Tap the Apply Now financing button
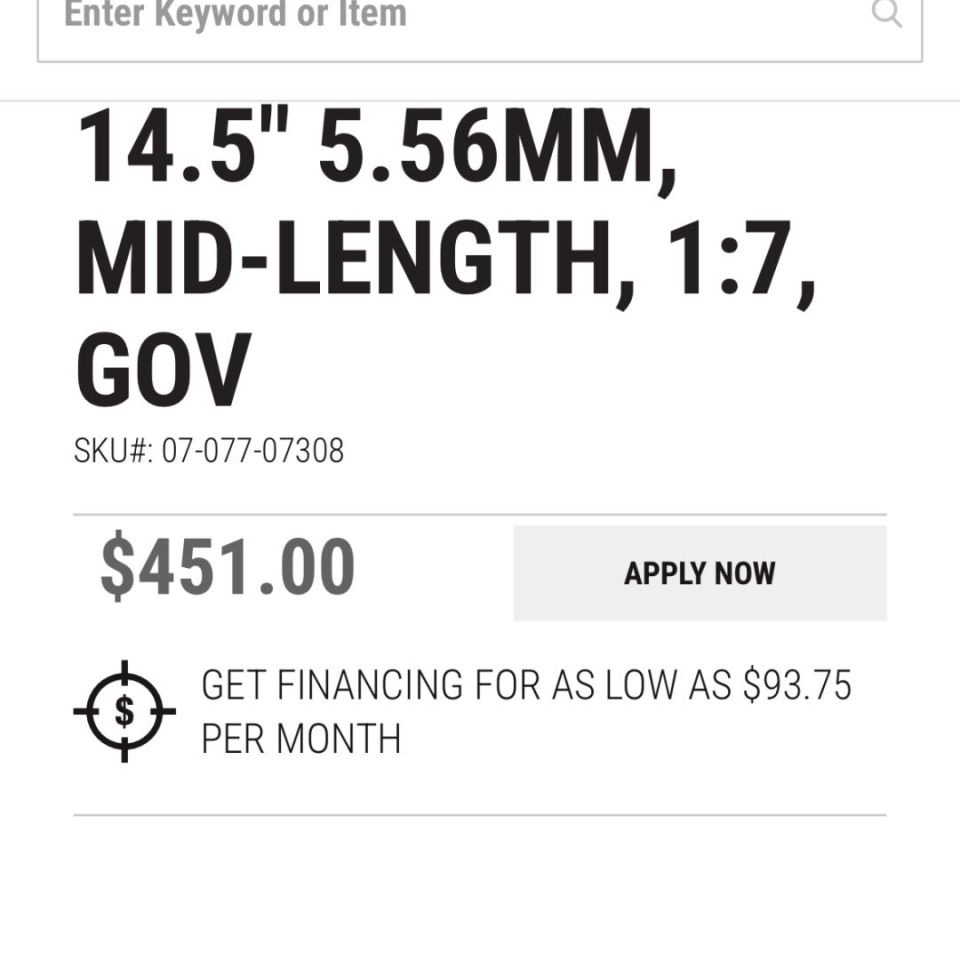Image resolution: width=960 pixels, height=960 pixels. pyautogui.click(x=699, y=573)
